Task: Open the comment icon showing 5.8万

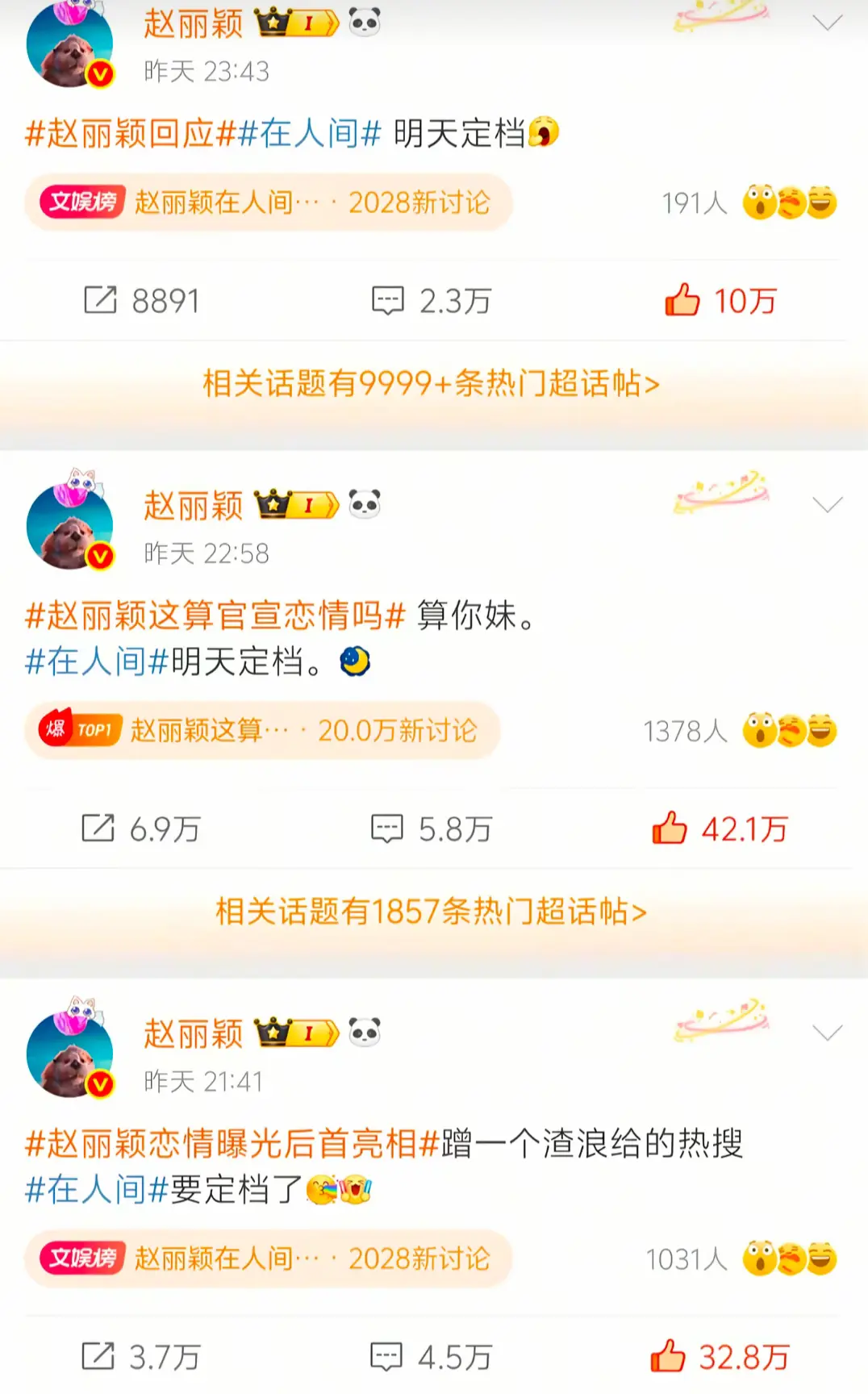Action: point(388,827)
